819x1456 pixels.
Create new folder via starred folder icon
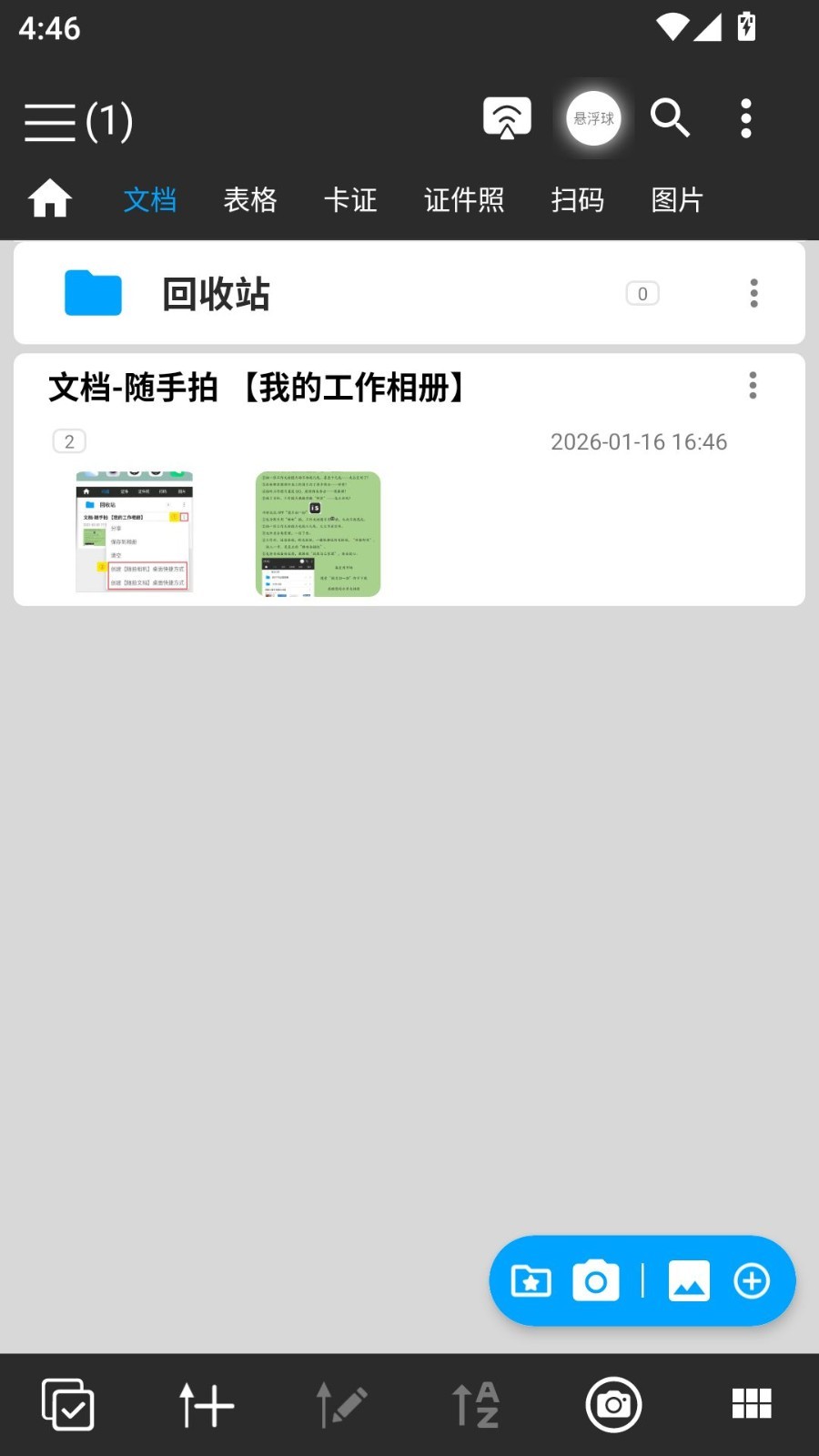(529, 1280)
